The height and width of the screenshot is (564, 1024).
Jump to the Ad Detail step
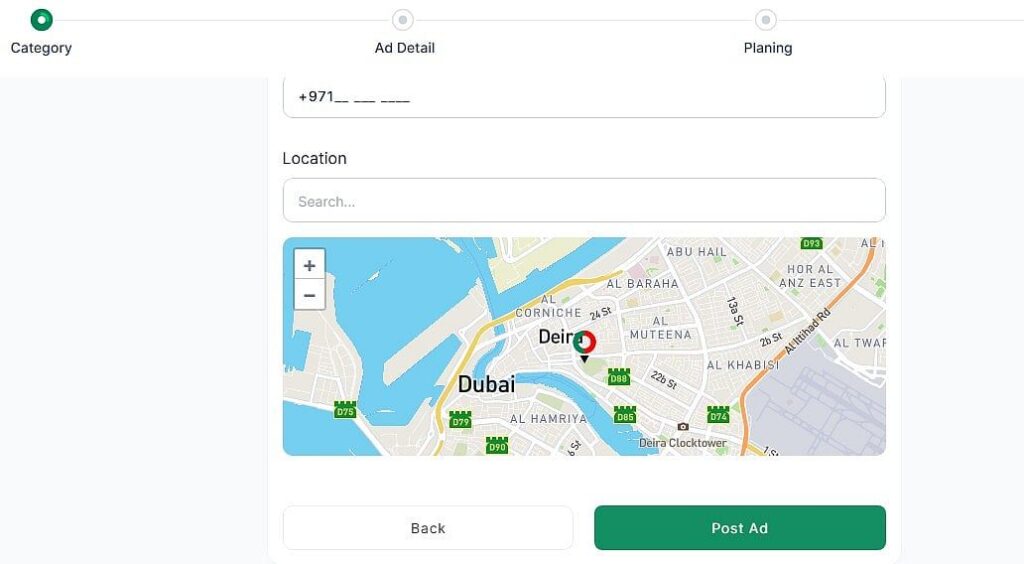403,20
